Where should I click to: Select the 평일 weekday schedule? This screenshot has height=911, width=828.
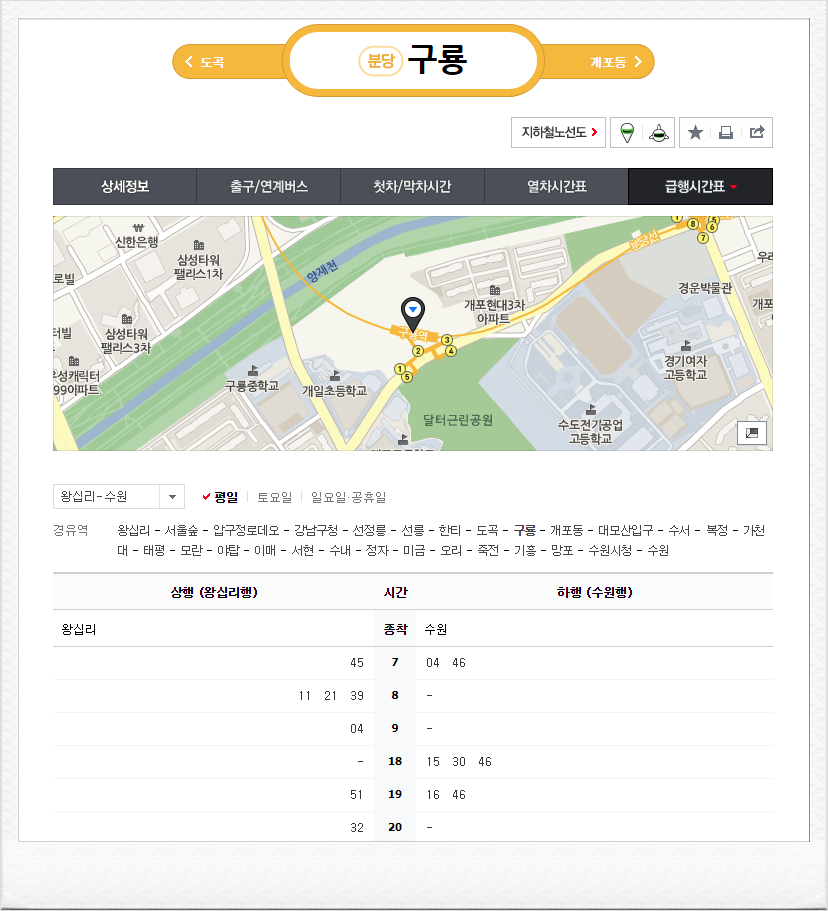(224, 497)
